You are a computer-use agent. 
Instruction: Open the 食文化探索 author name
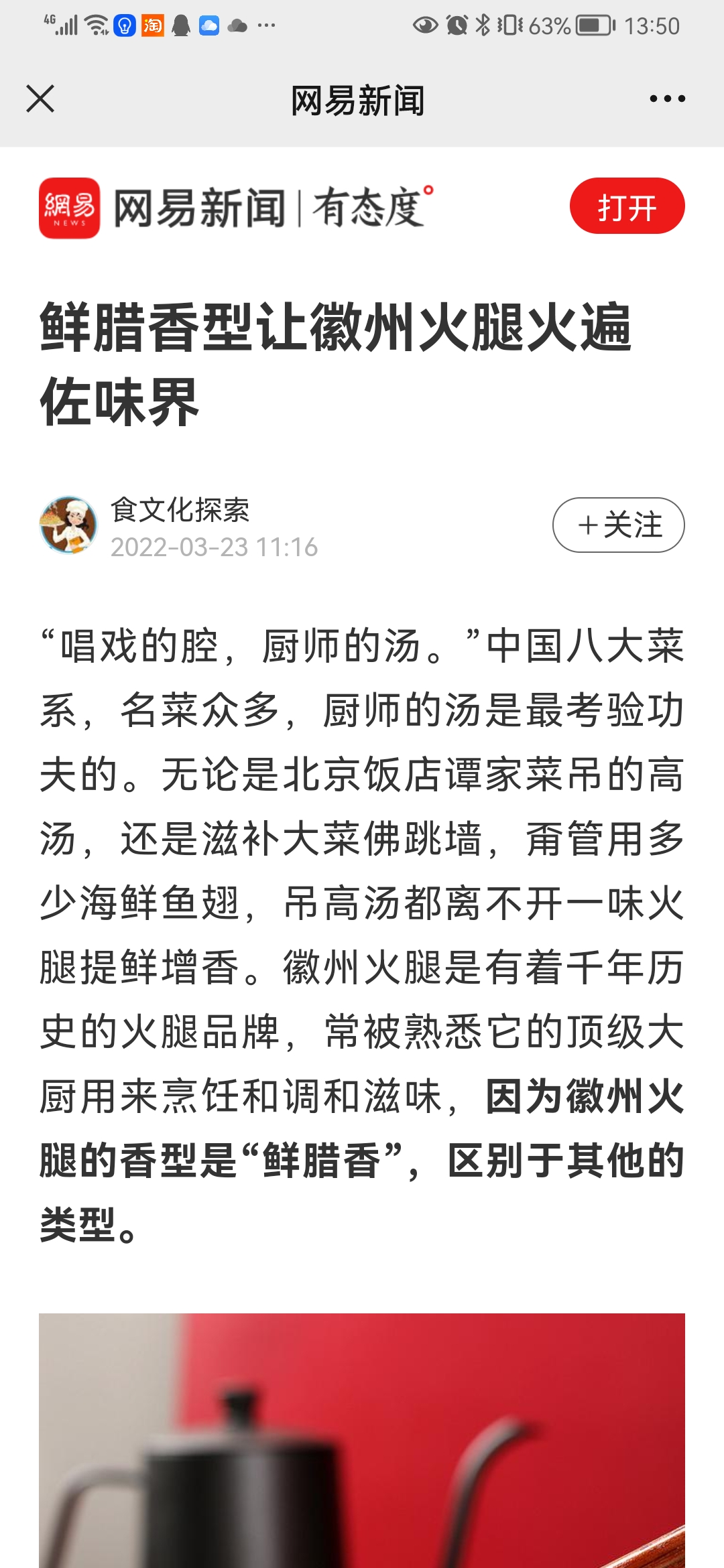(x=180, y=510)
